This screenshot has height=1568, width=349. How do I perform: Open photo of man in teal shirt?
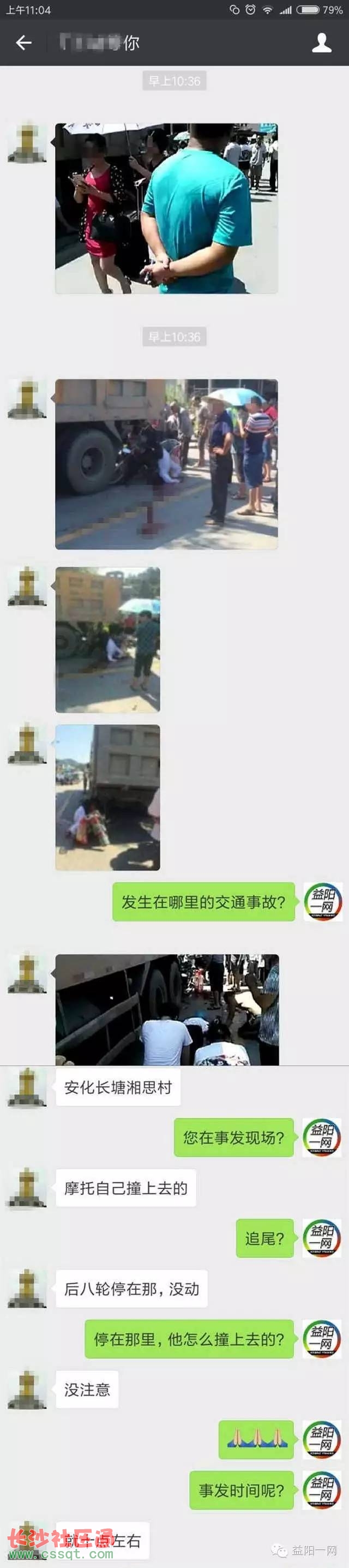tap(167, 208)
